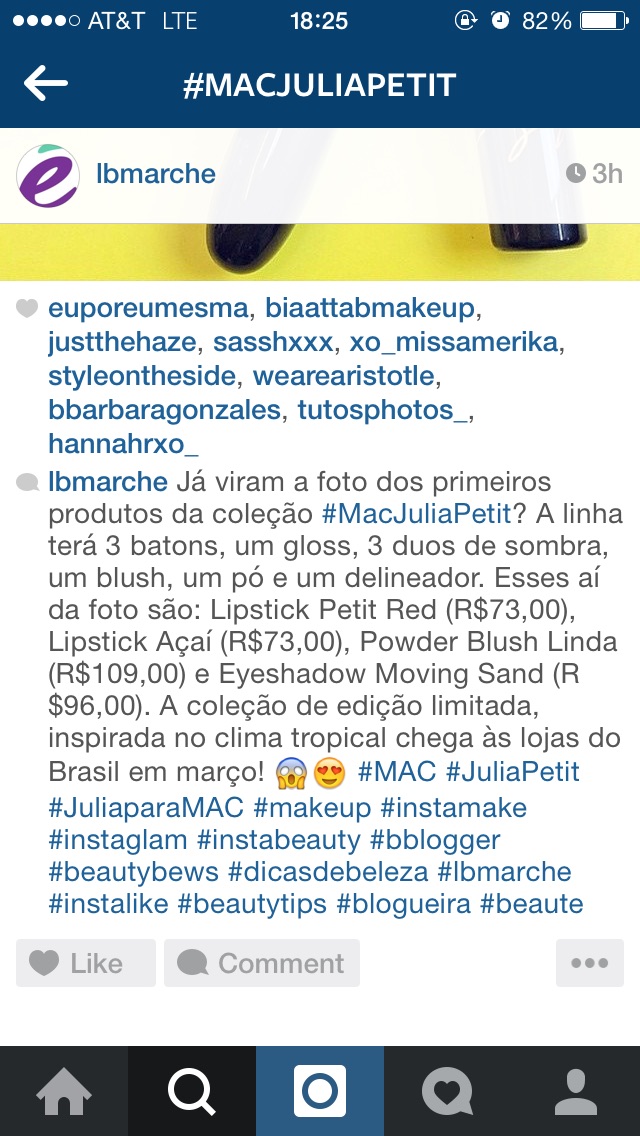This screenshot has height=1136, width=640.
Task: Open the #JuliaPetit hashtag
Action: (x=513, y=772)
